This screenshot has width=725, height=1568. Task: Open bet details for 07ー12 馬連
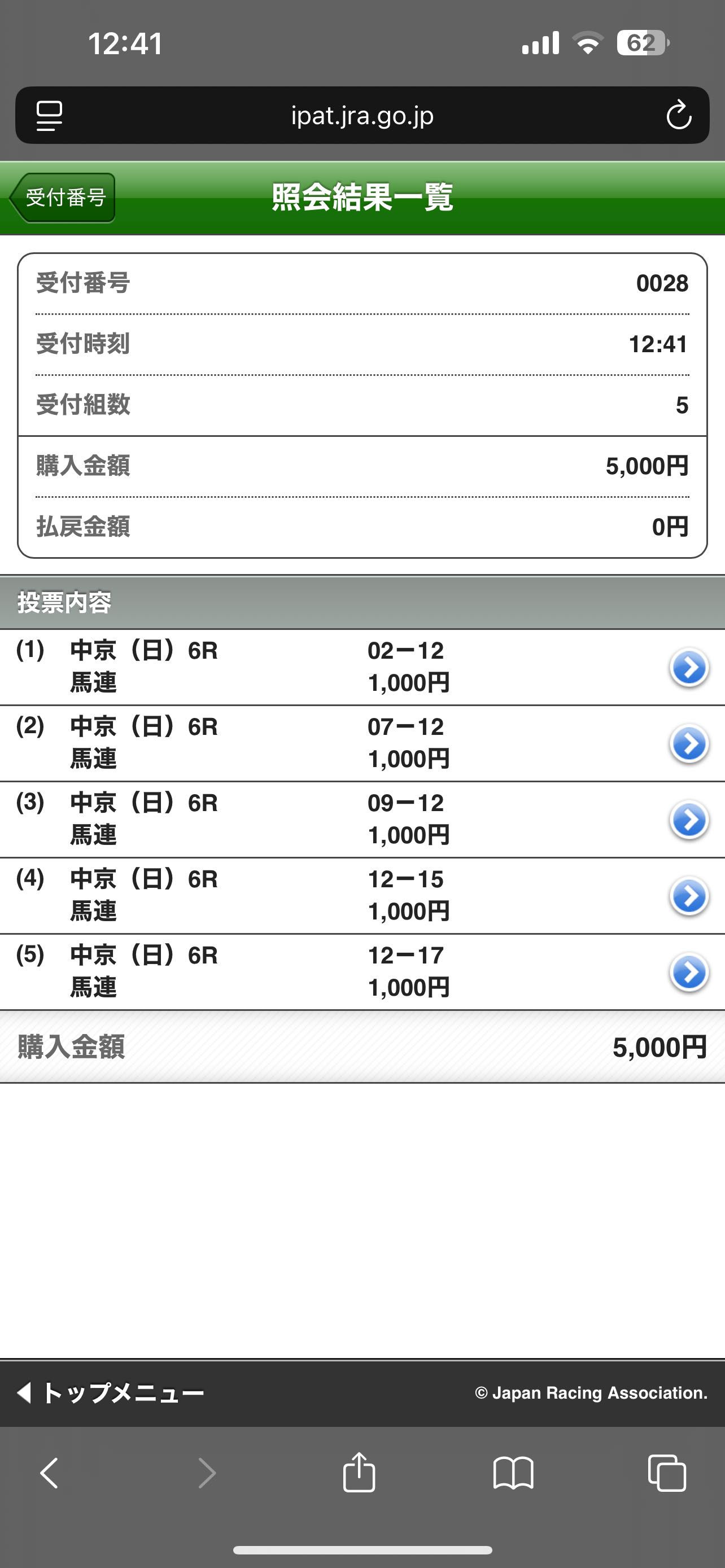pos(688,744)
